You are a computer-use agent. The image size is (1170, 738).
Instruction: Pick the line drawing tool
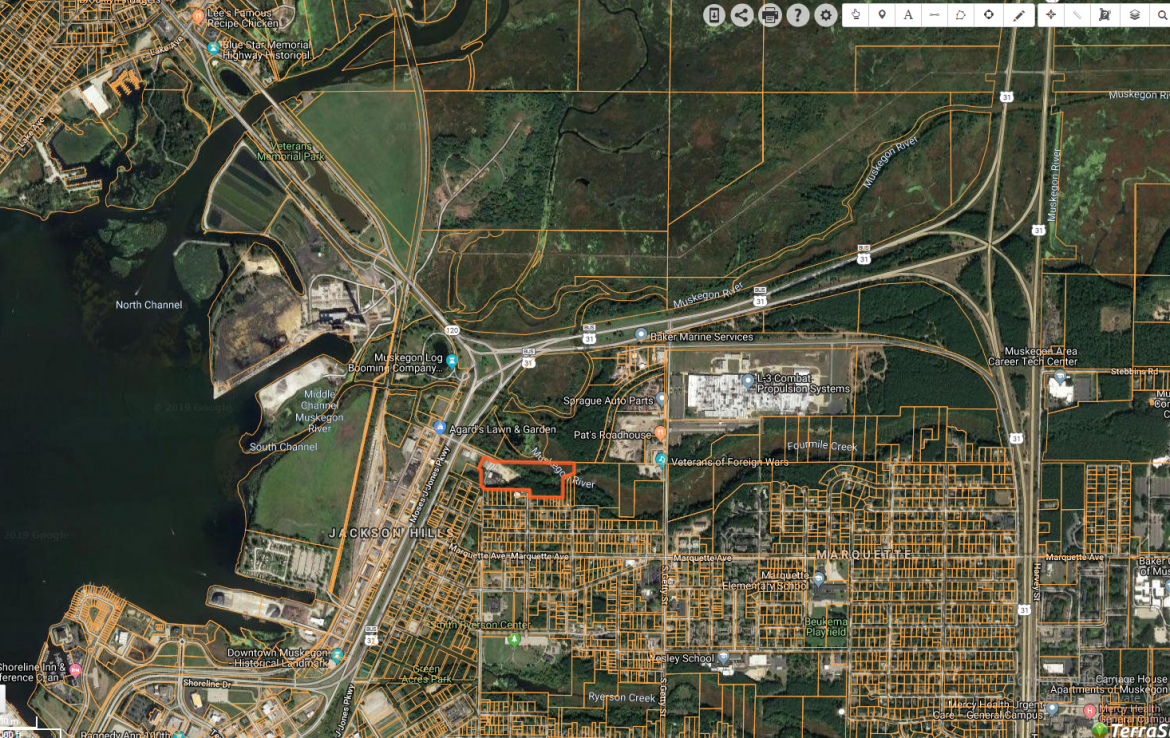tap(934, 15)
